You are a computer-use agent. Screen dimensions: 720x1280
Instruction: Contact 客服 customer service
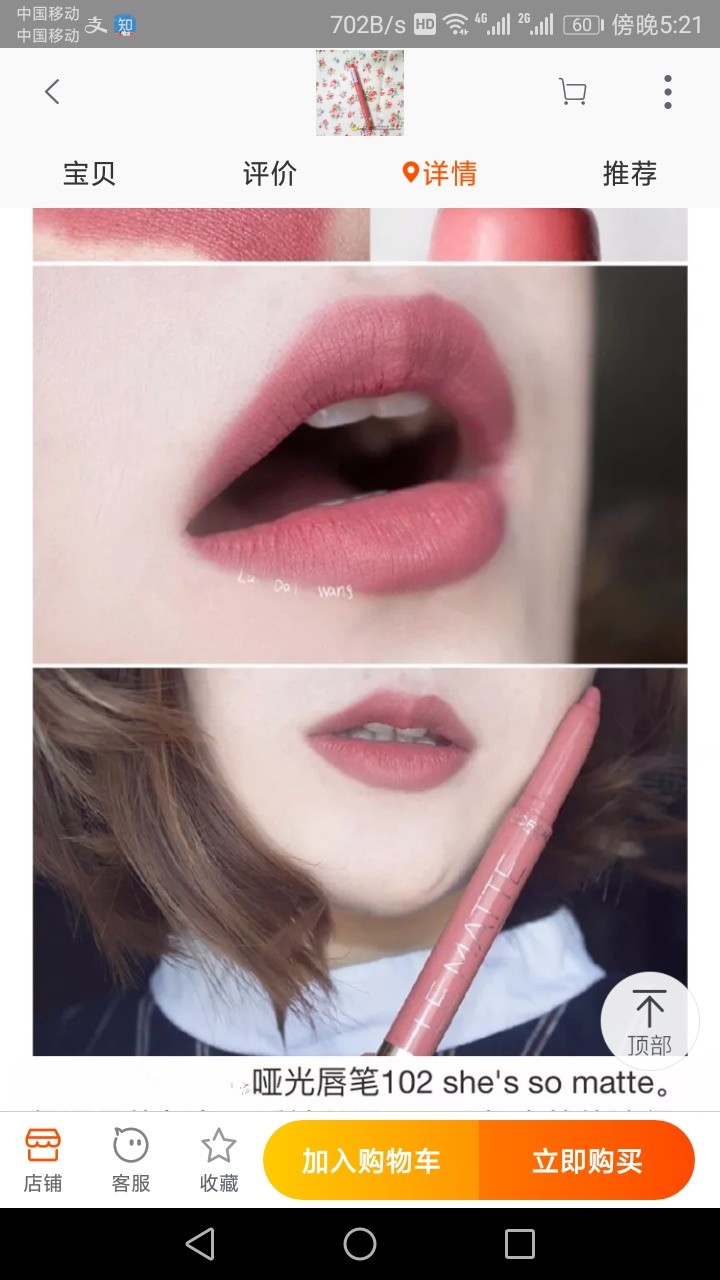click(131, 1160)
